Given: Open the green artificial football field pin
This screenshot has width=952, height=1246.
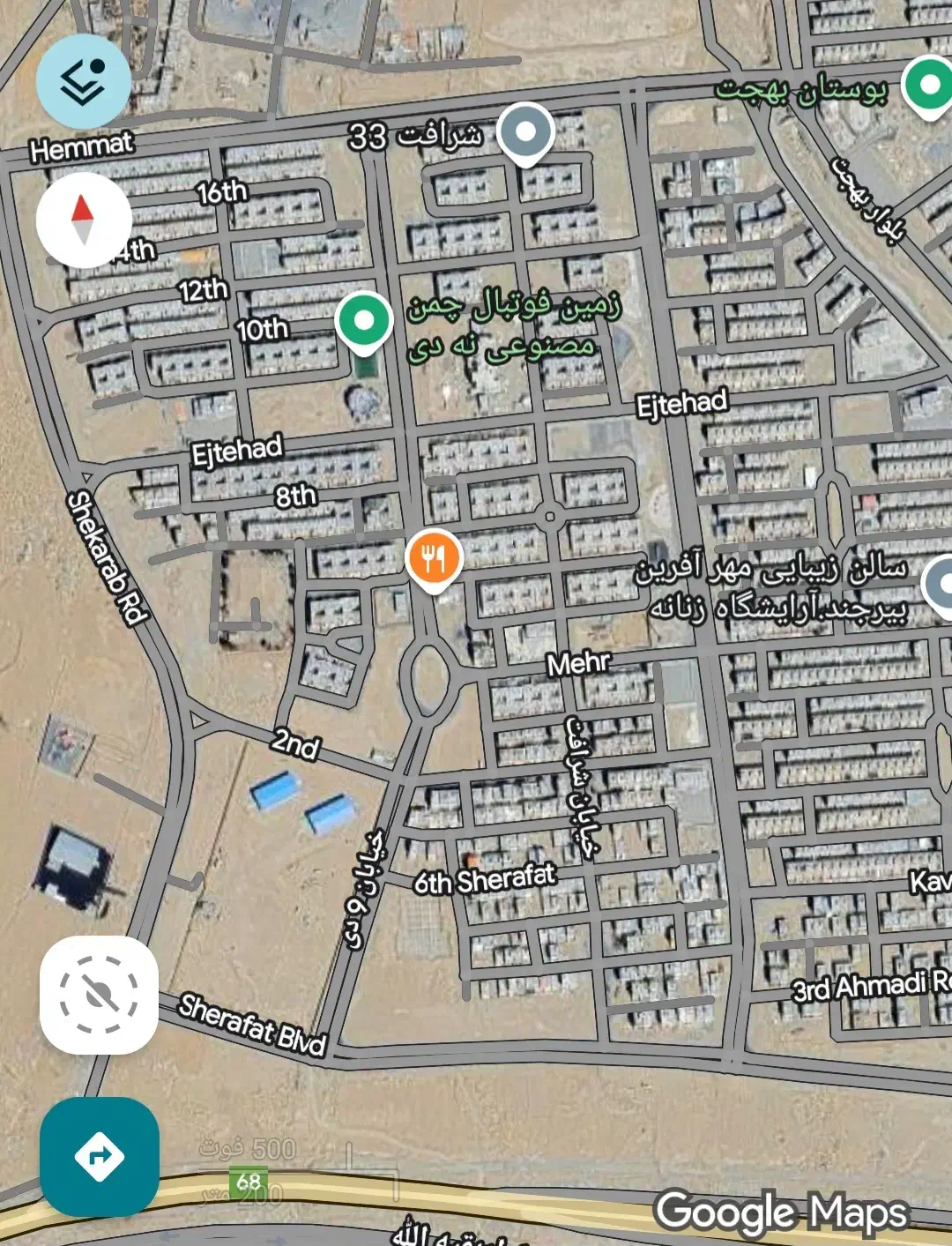Looking at the screenshot, I should click(364, 323).
